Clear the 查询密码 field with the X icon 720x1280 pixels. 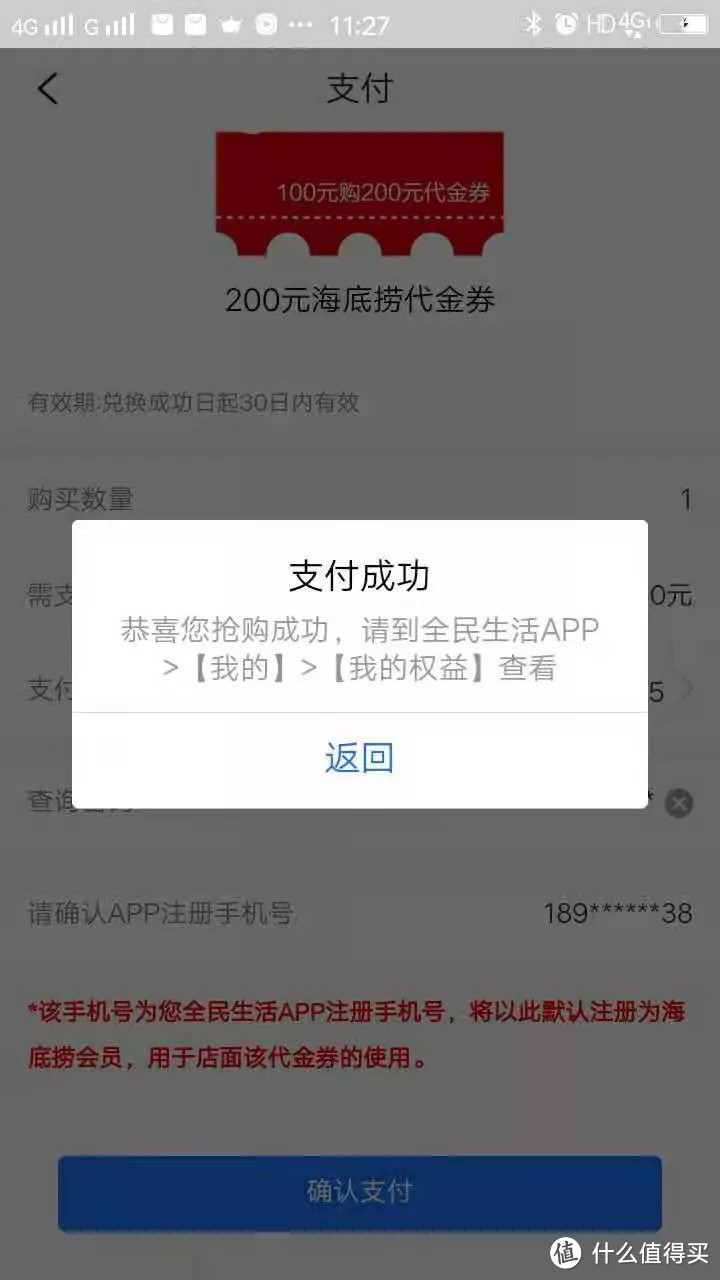[679, 803]
